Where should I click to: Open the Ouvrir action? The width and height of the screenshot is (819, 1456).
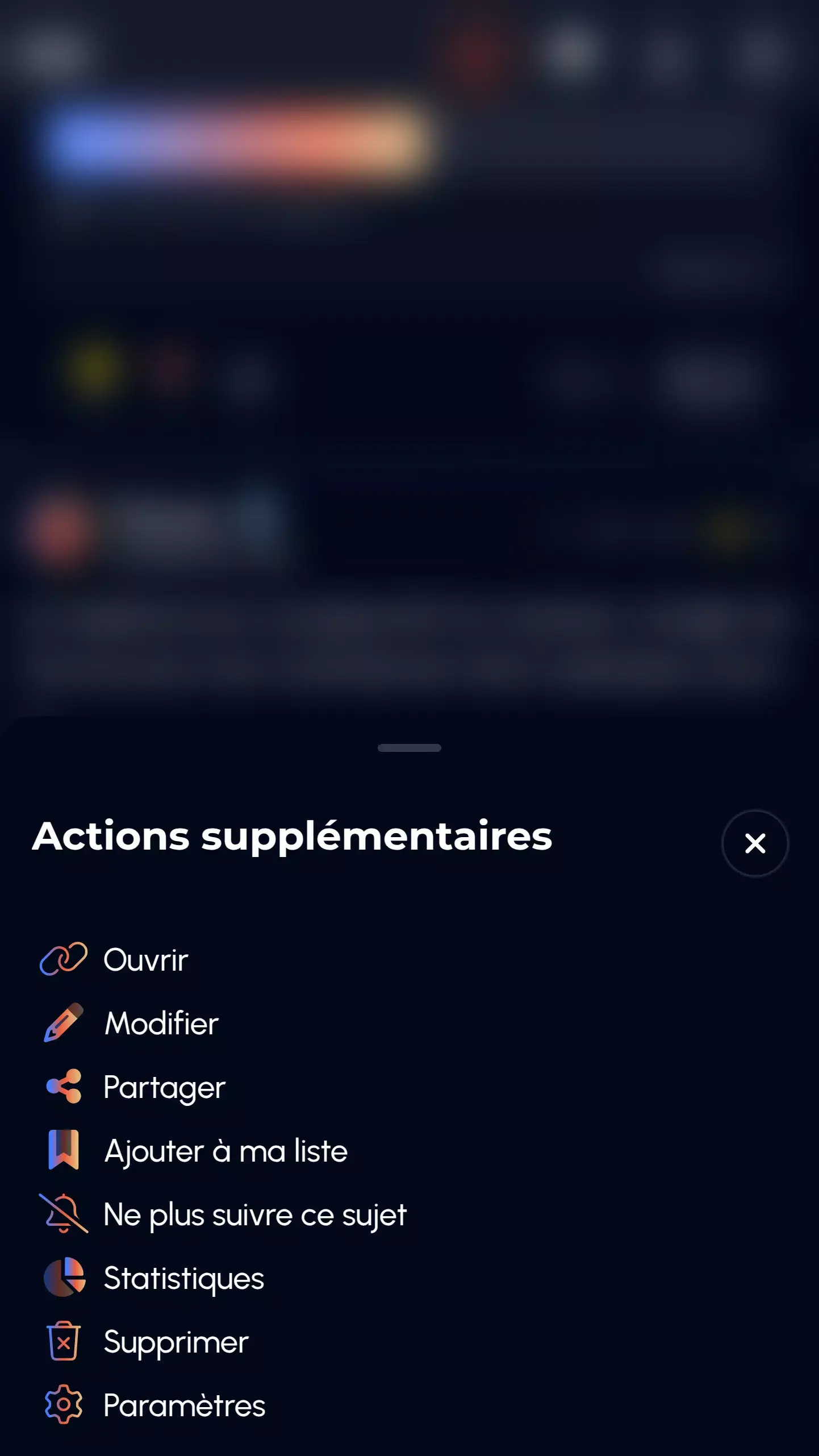[x=145, y=960]
